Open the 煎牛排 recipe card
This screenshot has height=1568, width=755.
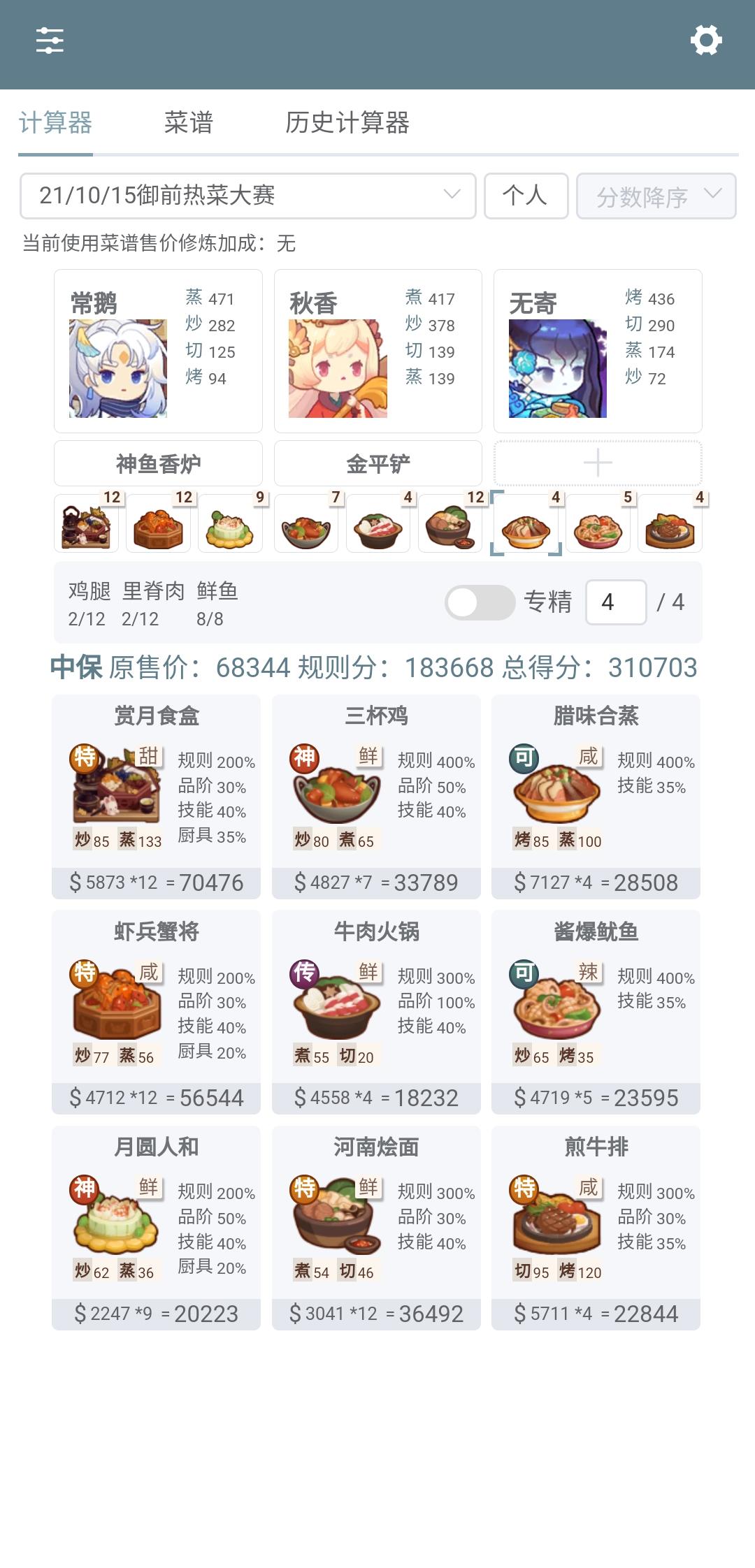click(596, 1227)
